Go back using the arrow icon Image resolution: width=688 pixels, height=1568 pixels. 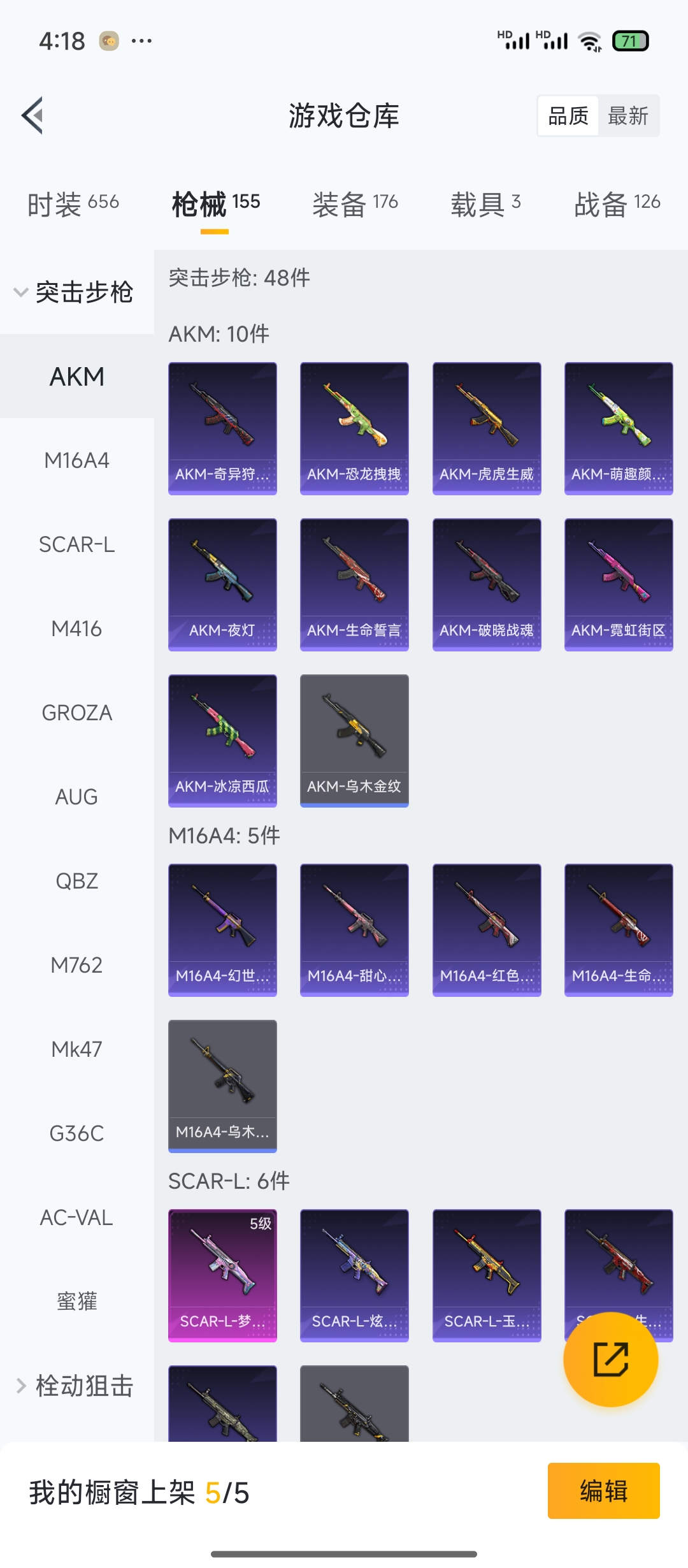(32, 115)
